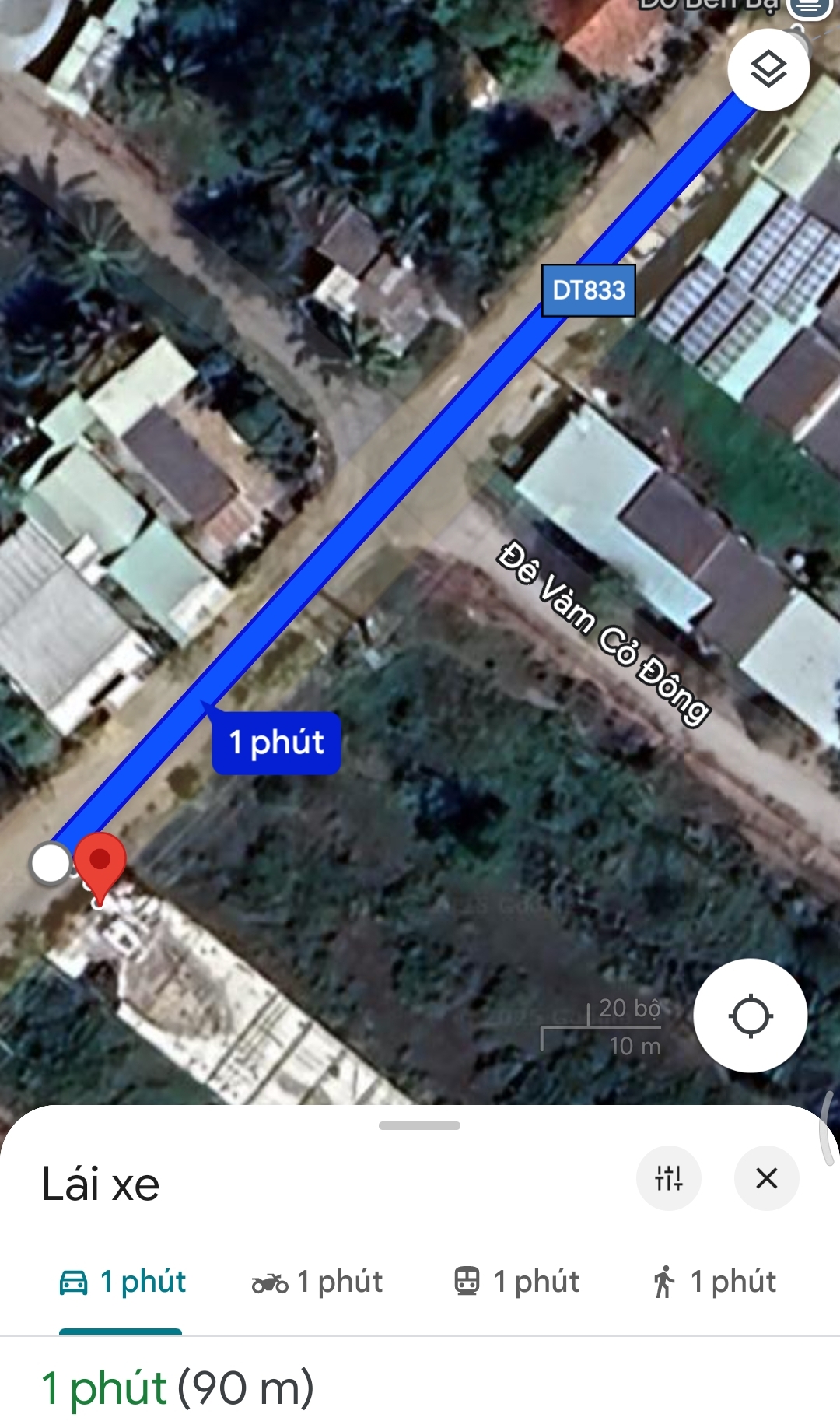This screenshot has height=1428, width=840.
Task: Expand the bottom sheet handle
Action: point(420,1125)
